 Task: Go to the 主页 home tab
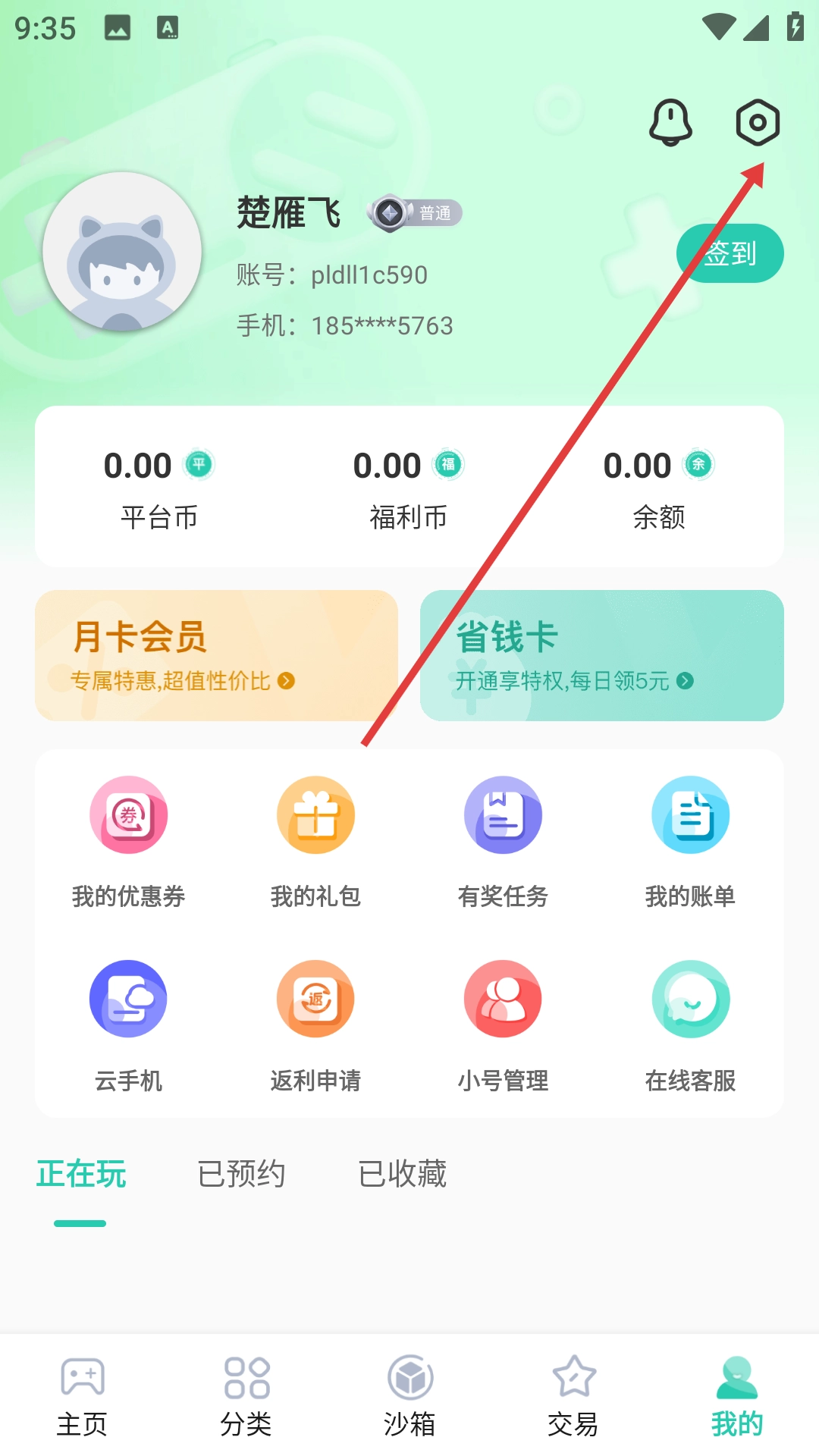[82, 1397]
